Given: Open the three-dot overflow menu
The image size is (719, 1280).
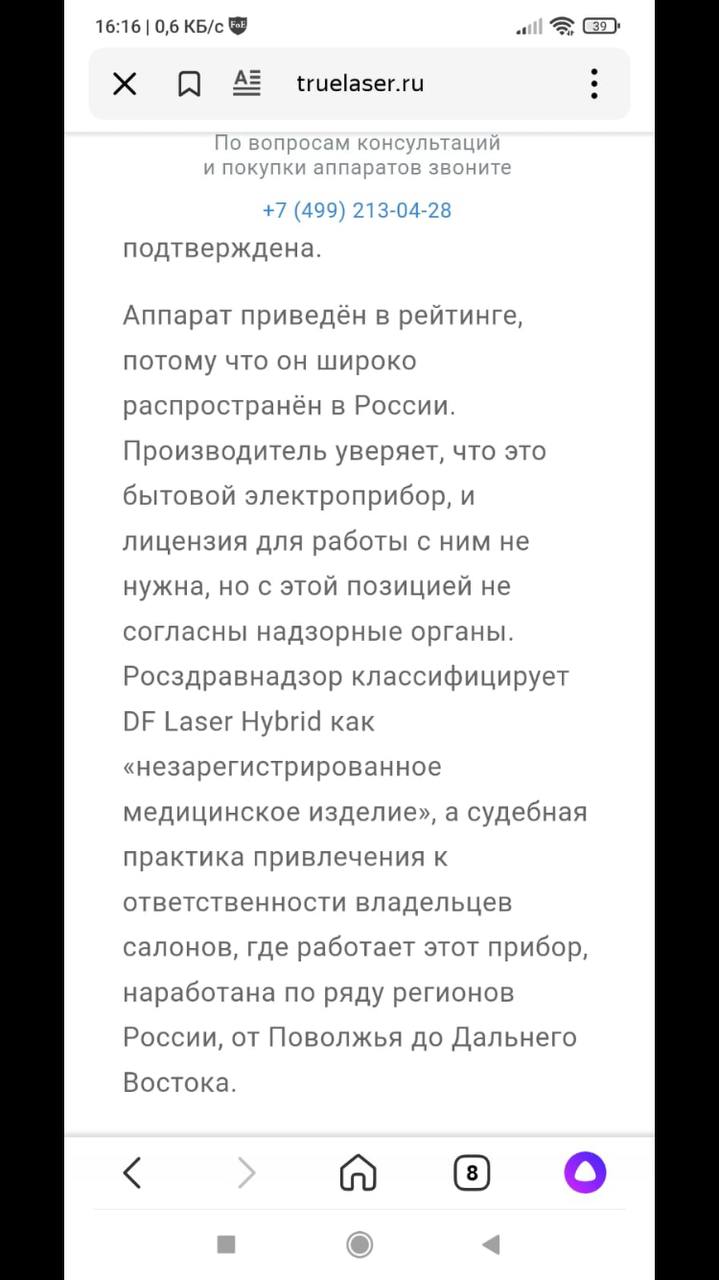Looking at the screenshot, I should coord(594,84).
